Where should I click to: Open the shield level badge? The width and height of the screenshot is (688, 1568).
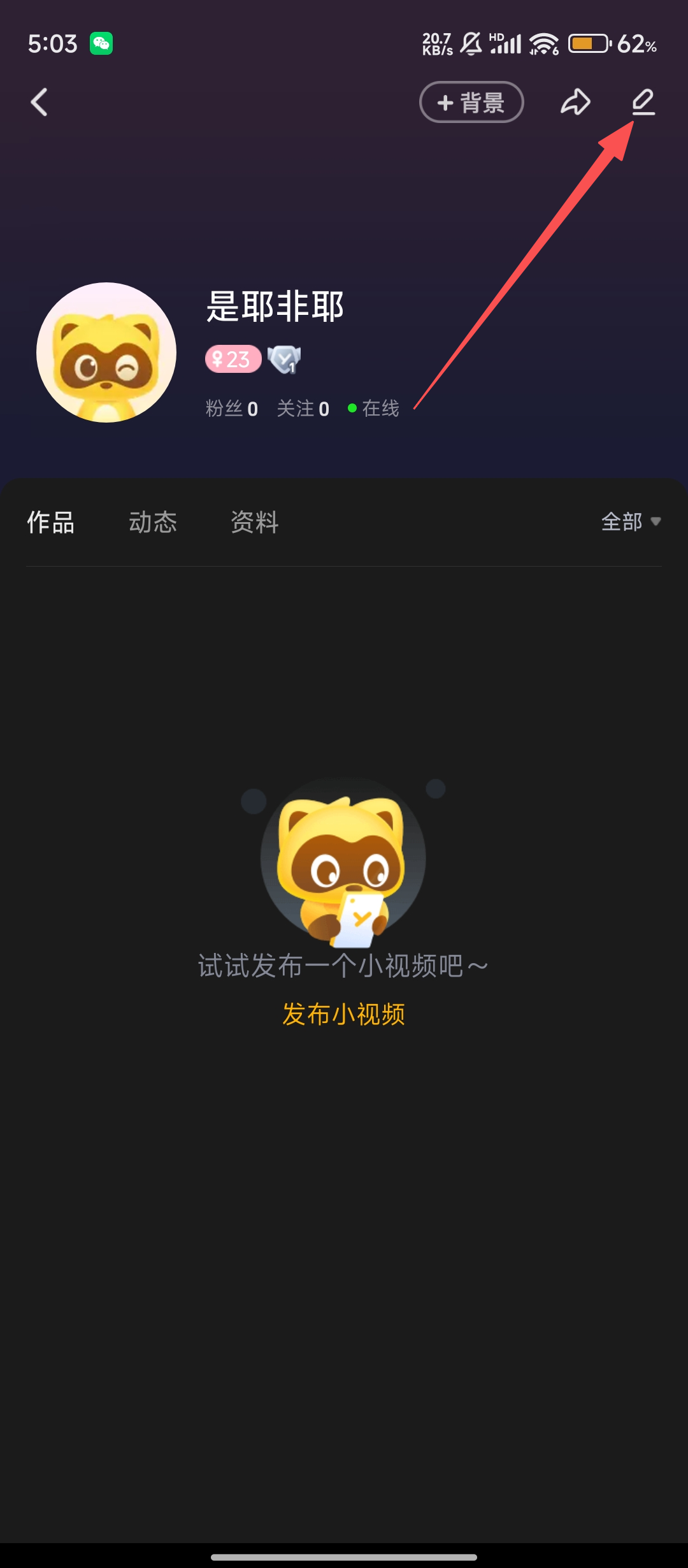pos(284,359)
